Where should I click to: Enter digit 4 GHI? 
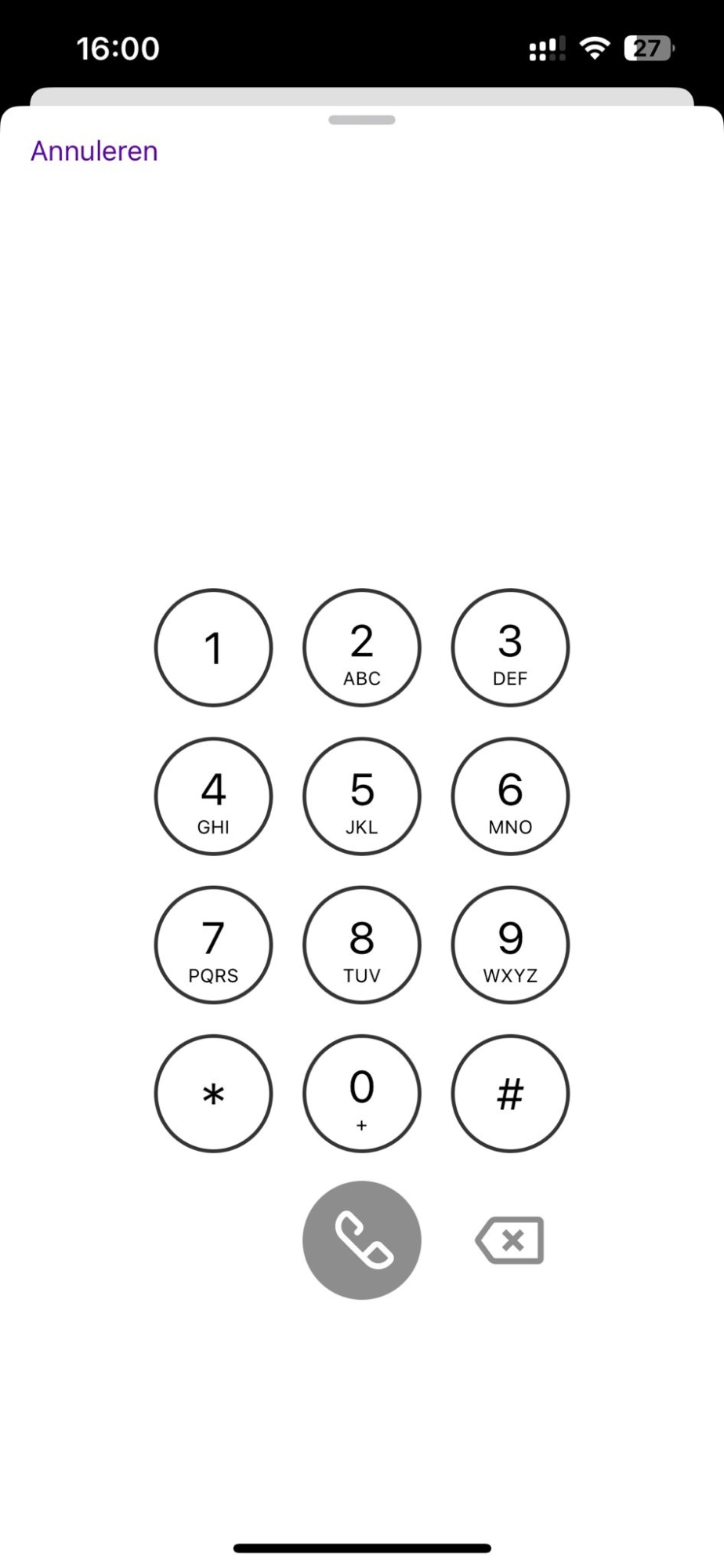[213, 797]
